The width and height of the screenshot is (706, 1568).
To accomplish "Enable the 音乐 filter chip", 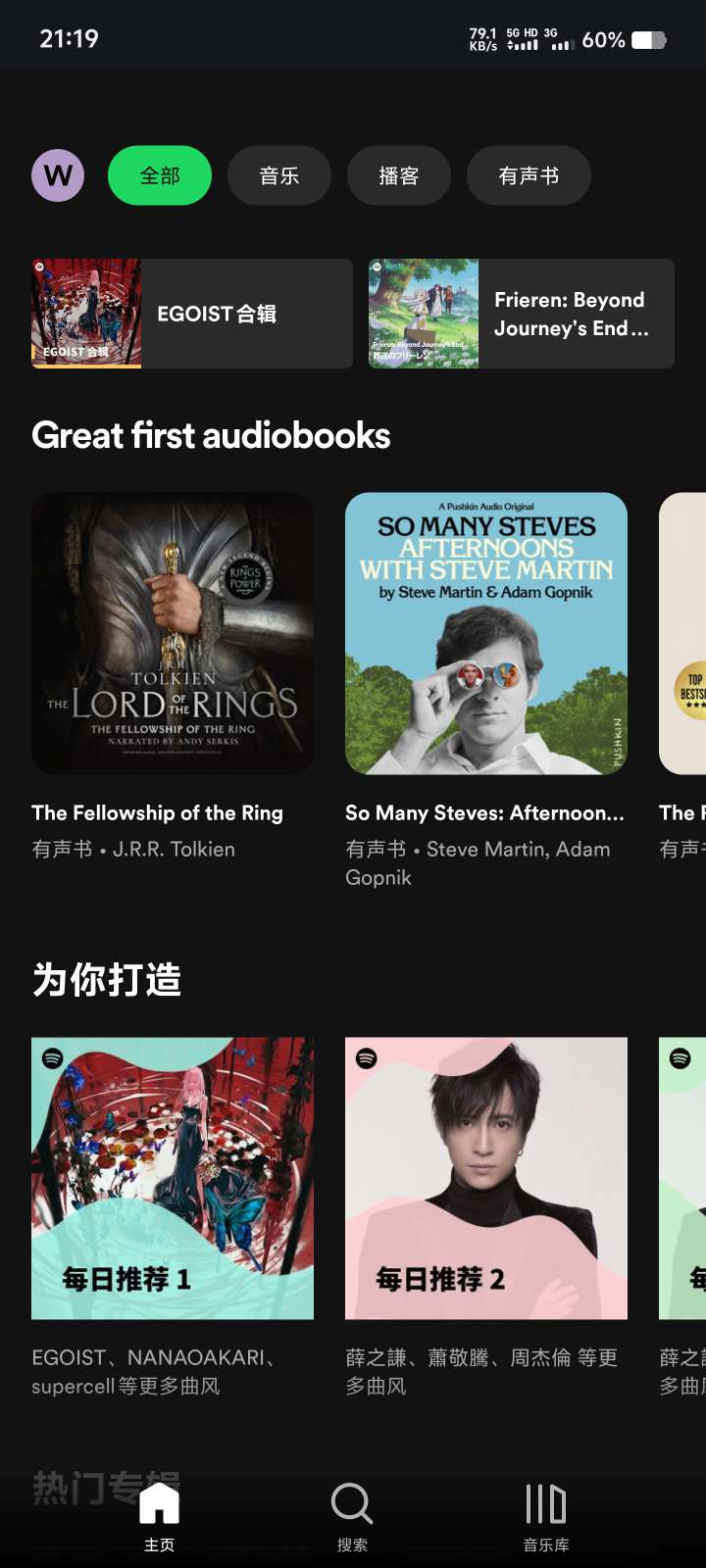I will [279, 175].
